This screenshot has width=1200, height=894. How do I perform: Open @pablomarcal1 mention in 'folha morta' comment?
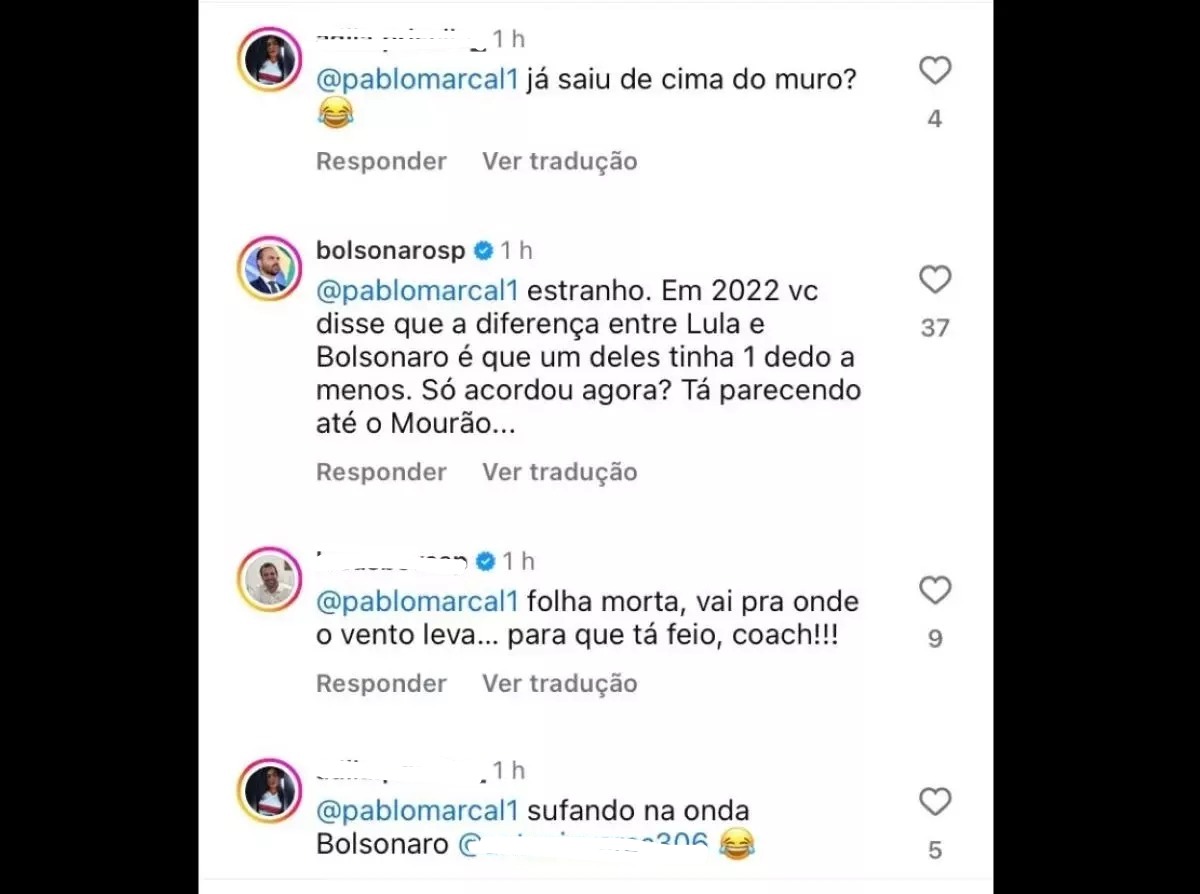coord(417,603)
